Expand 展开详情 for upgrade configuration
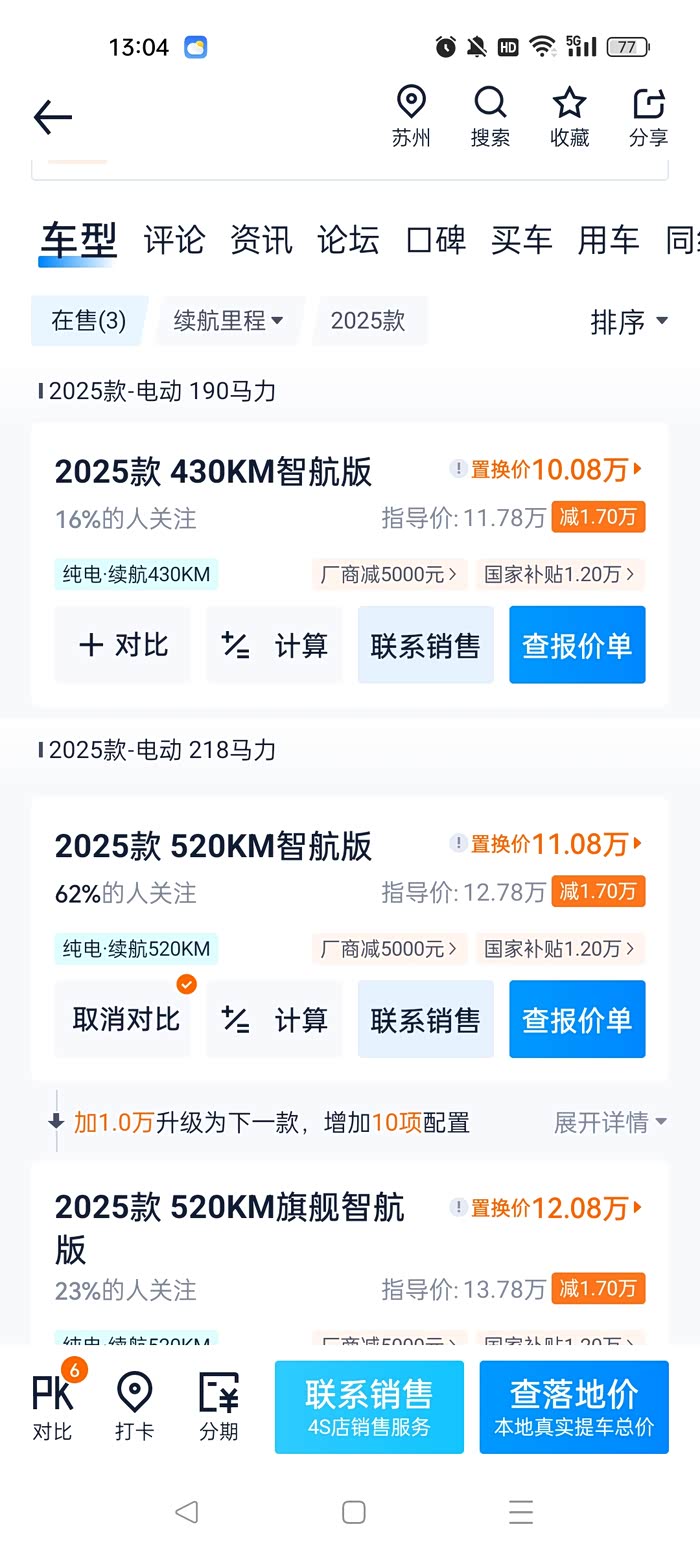The width and height of the screenshot is (700, 1555). click(610, 1122)
